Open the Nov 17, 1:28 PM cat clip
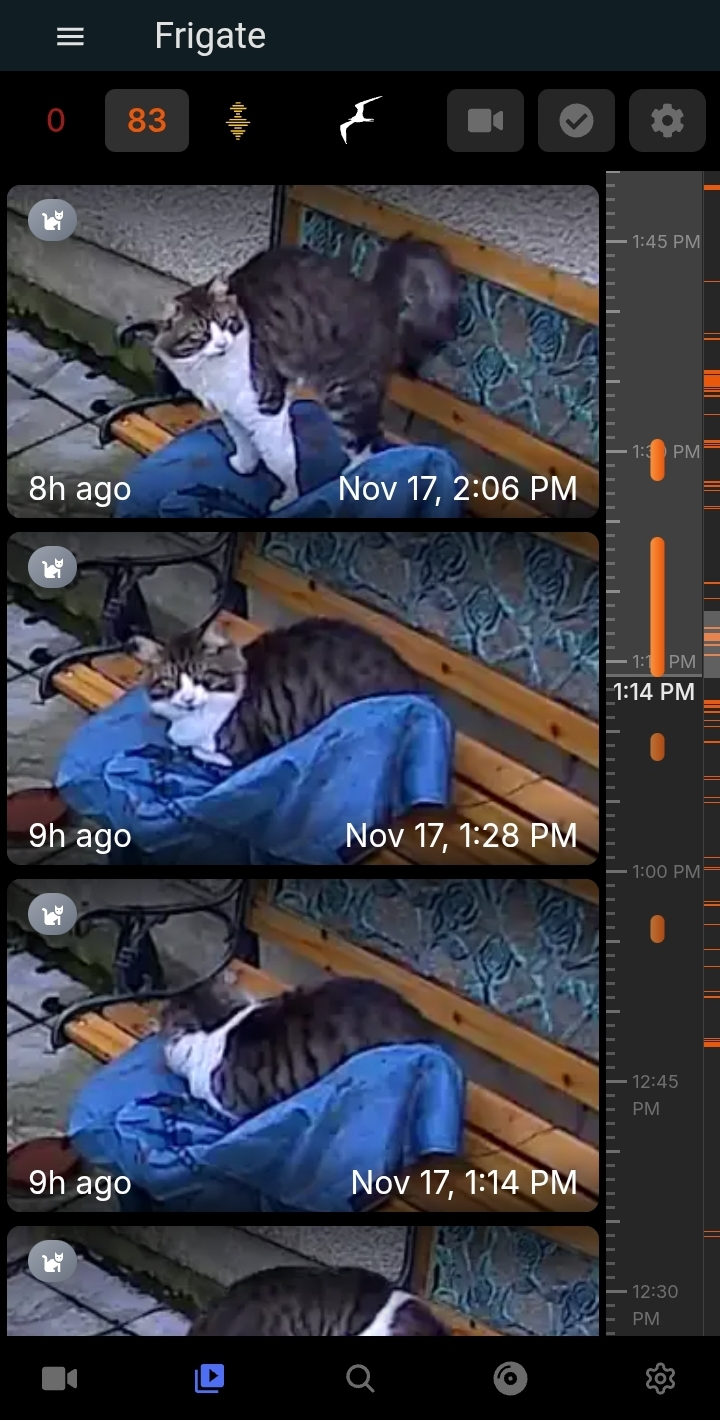The width and height of the screenshot is (720, 1420). click(302, 698)
